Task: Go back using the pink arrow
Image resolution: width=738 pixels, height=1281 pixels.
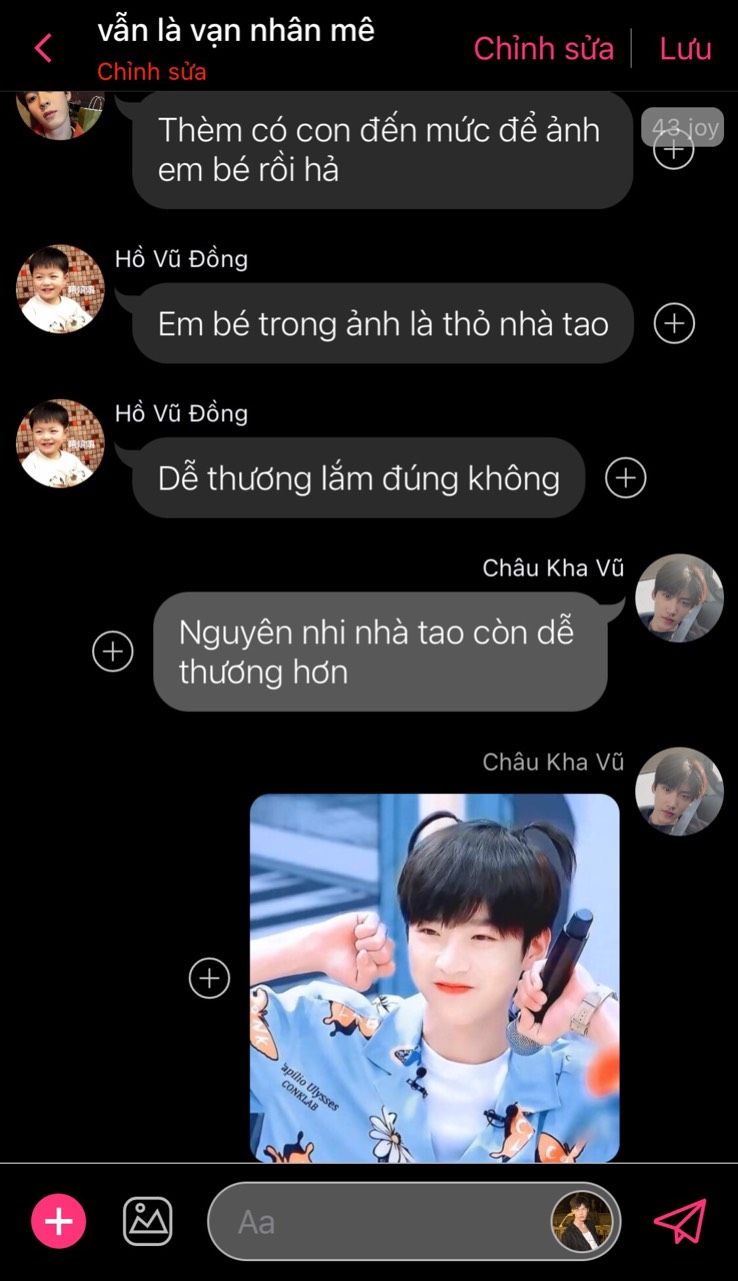Action: pyautogui.click(x=43, y=47)
